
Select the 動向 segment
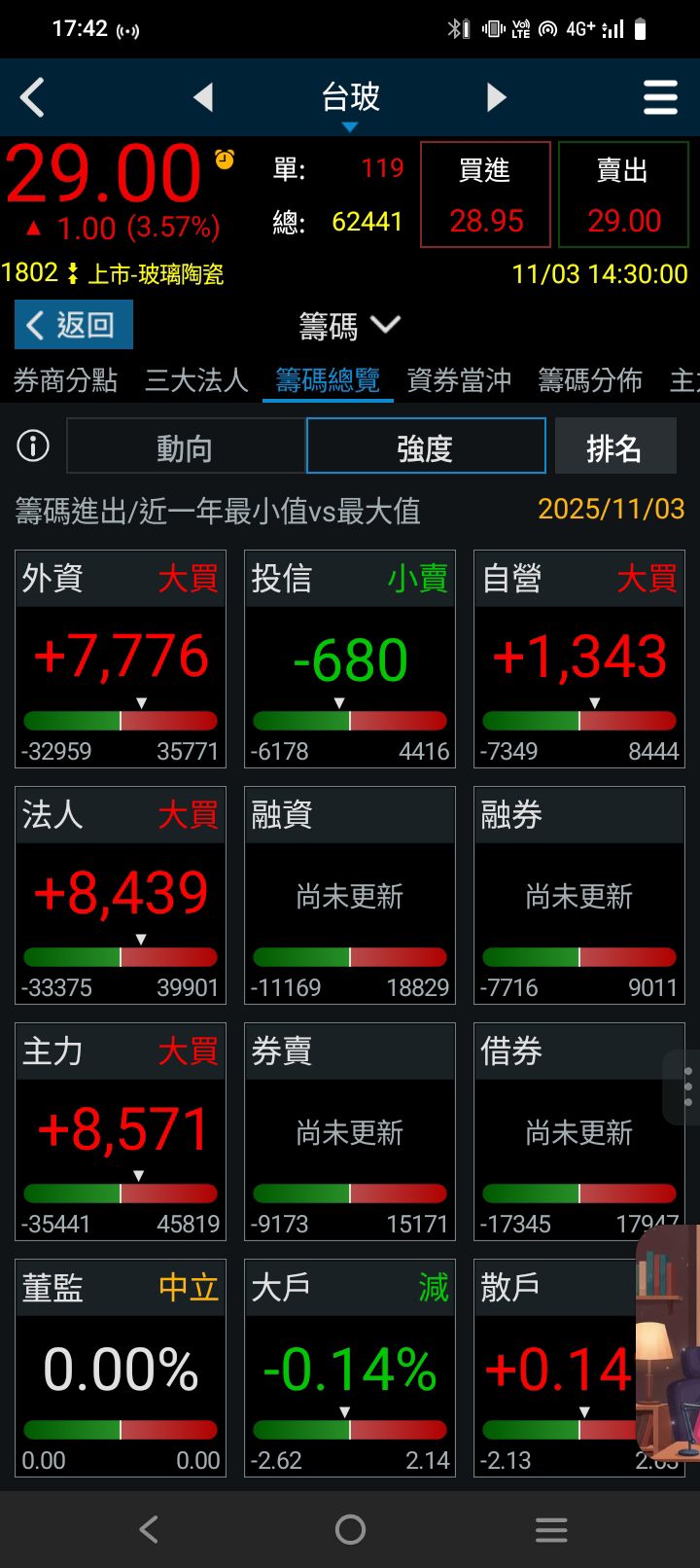coord(186,447)
